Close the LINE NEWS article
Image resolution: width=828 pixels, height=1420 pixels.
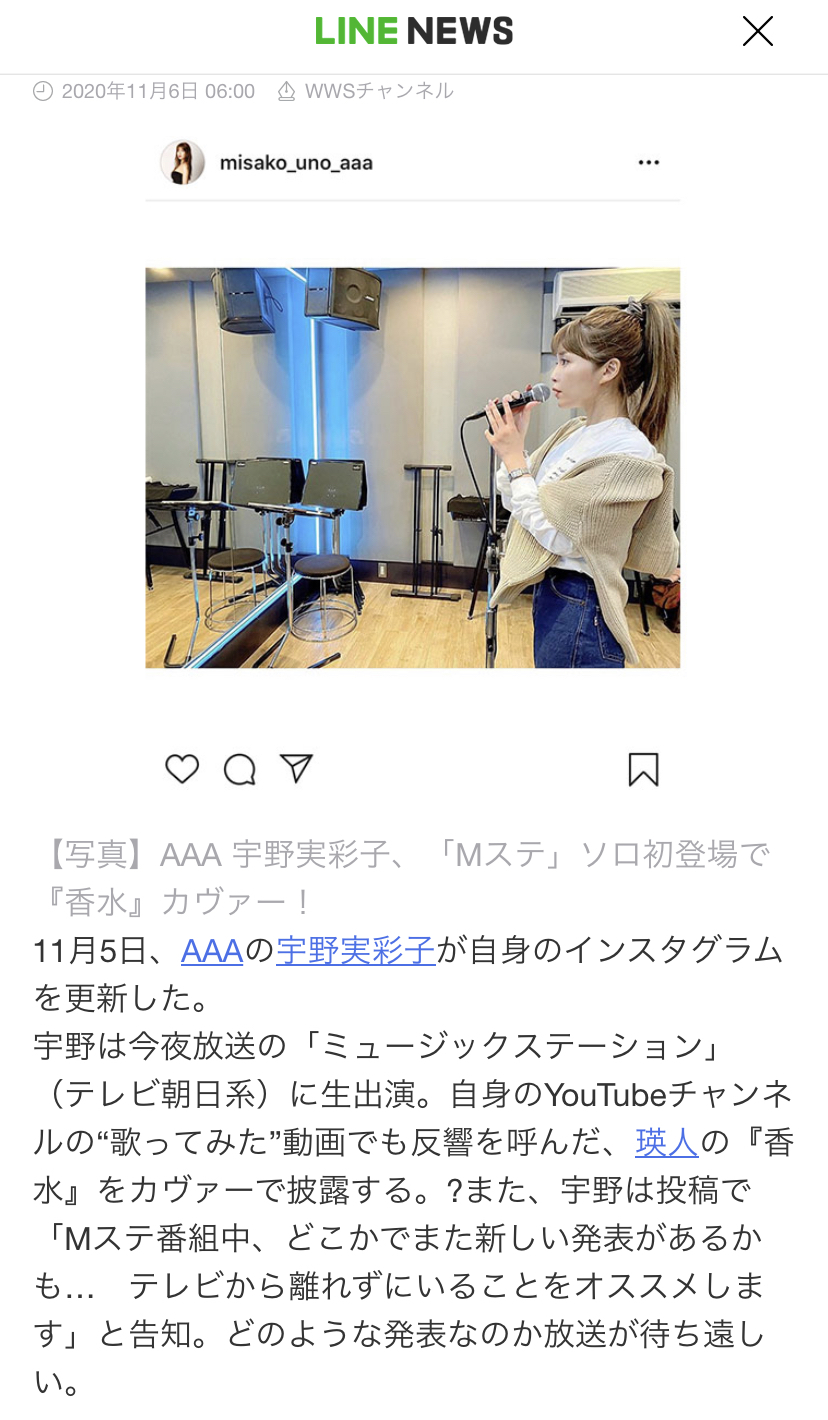[757, 31]
